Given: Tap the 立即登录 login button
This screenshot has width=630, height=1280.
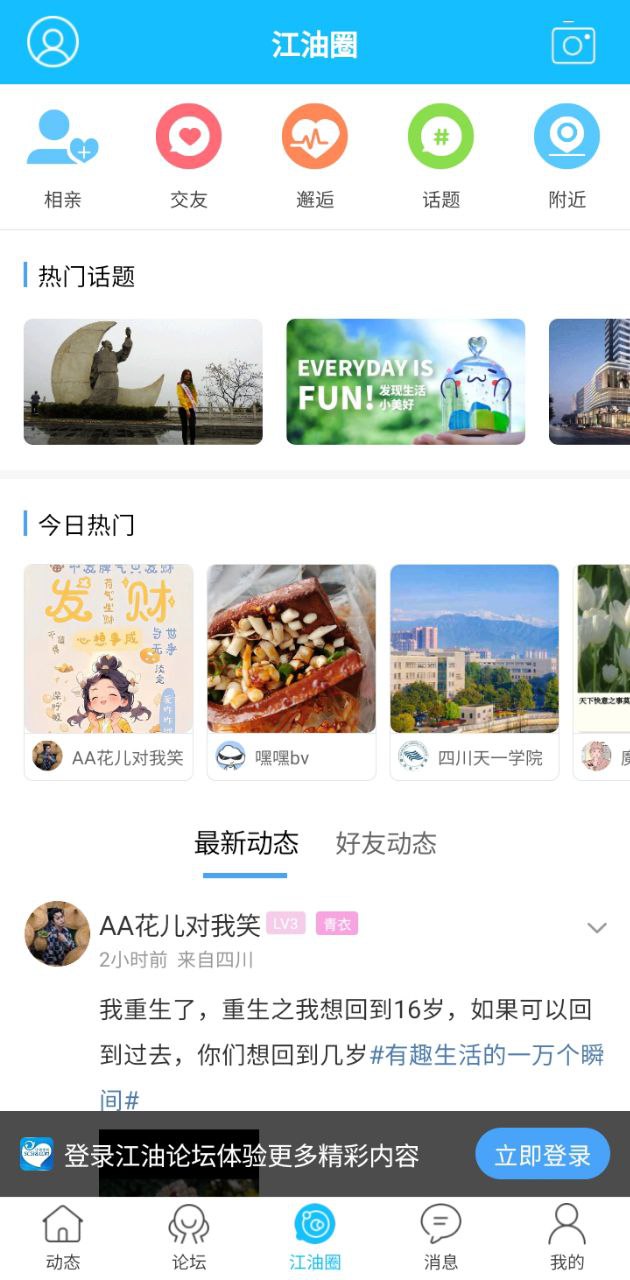Looking at the screenshot, I should 542,1155.
